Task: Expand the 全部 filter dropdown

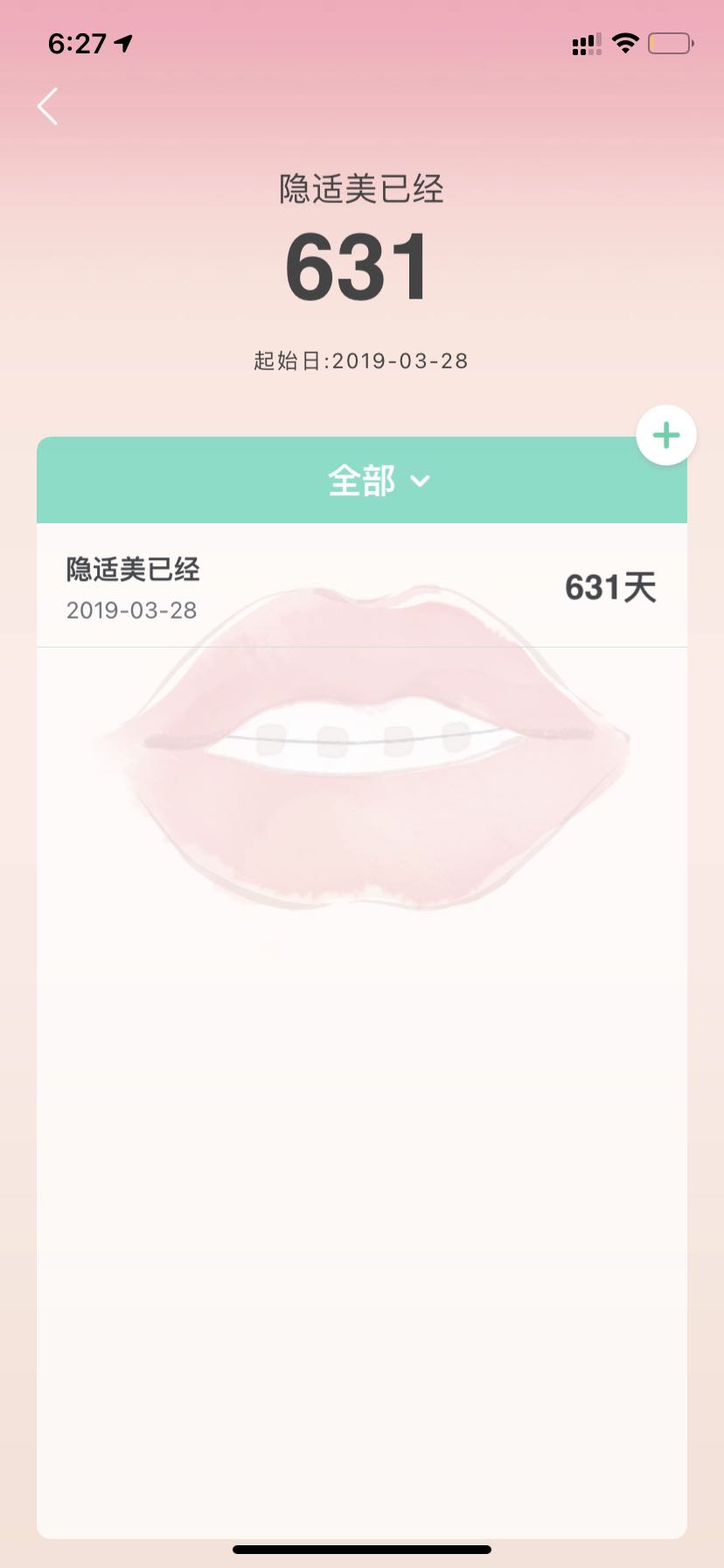Action: click(x=378, y=480)
